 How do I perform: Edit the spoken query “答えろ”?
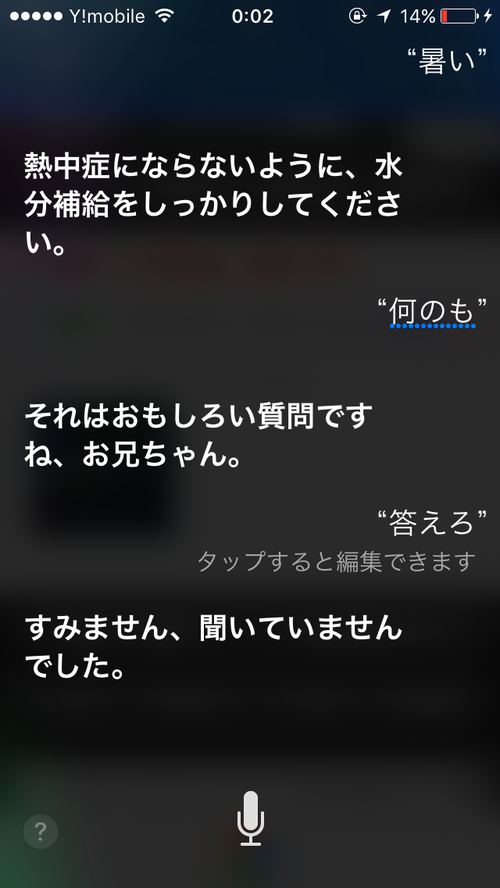[432, 523]
